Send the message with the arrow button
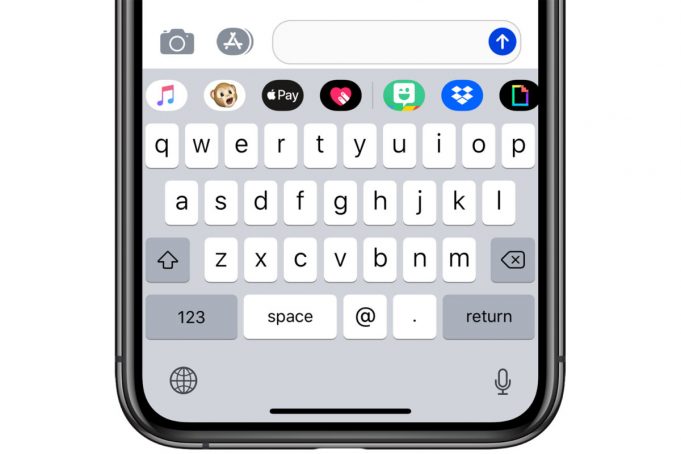The image size is (681, 454). [501, 42]
